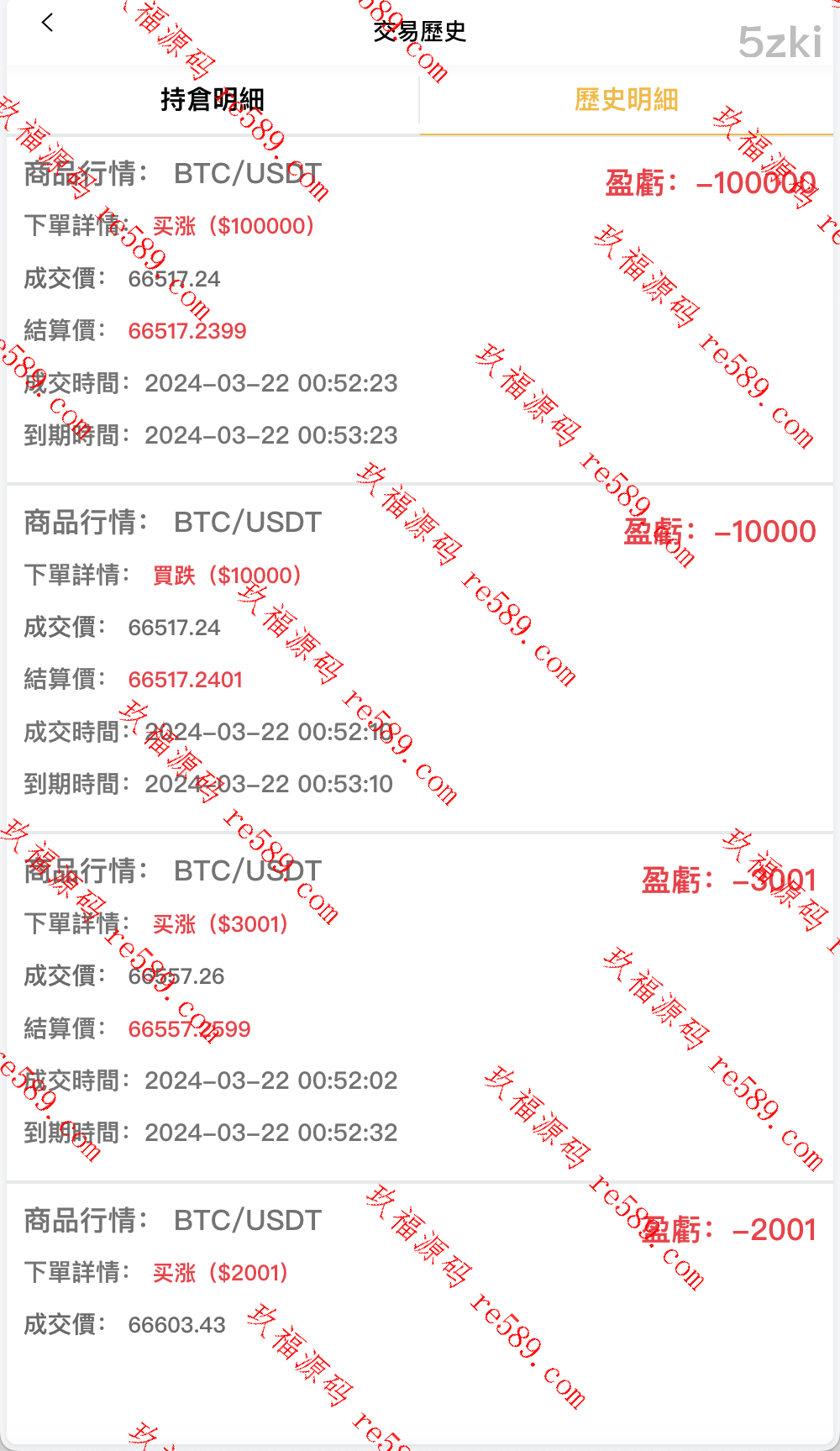Select the 歷史明細 tab

(x=626, y=100)
